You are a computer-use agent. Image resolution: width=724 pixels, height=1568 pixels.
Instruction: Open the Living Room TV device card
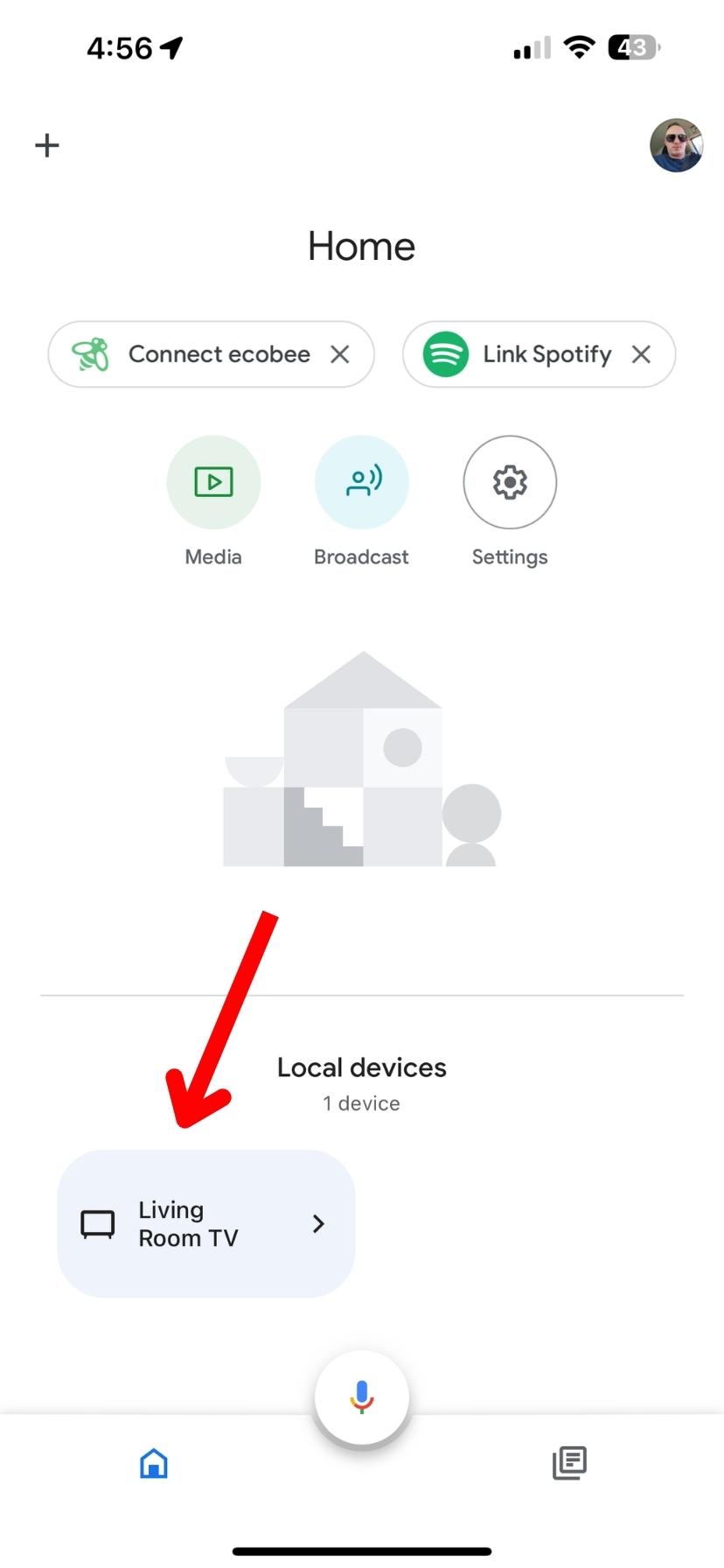pyautogui.click(x=206, y=1223)
